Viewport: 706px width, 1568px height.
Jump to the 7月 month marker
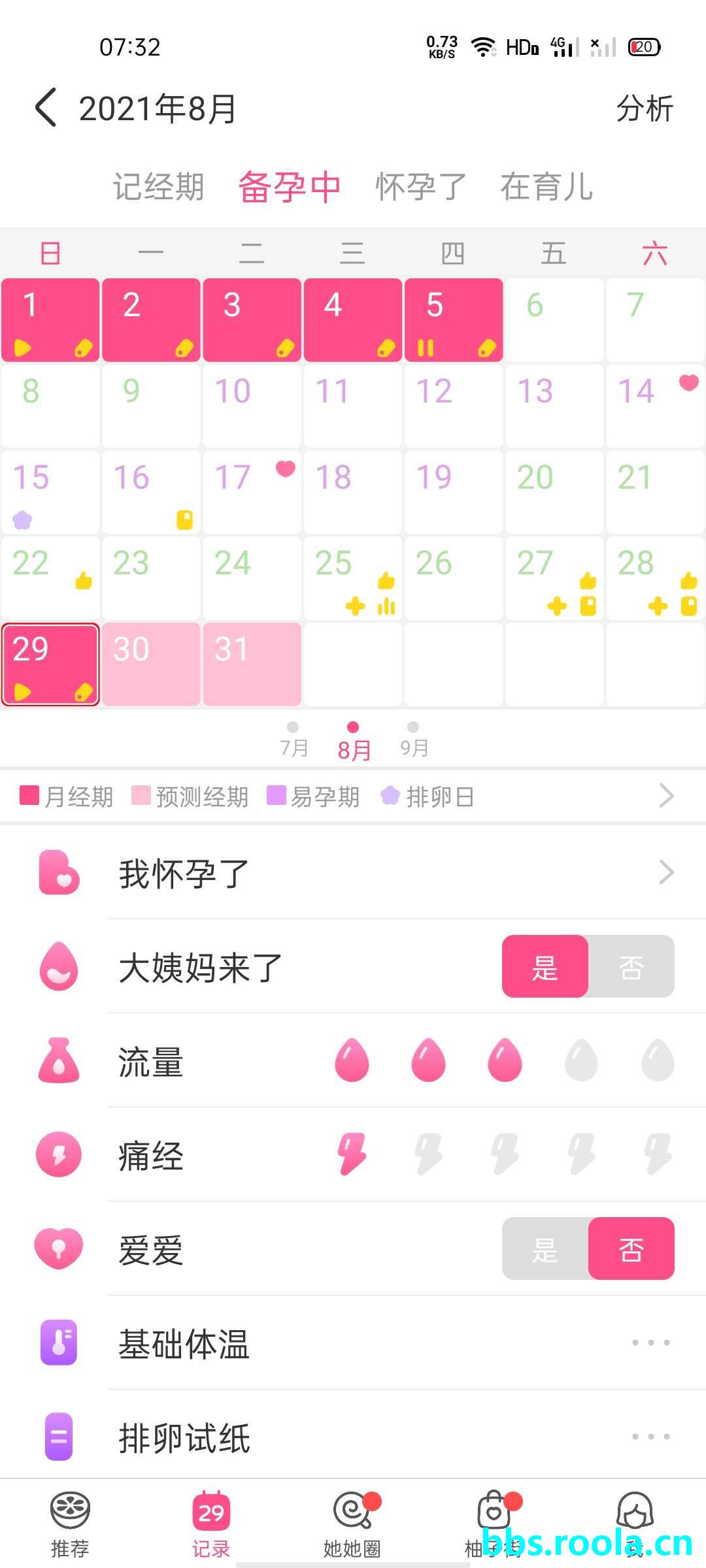[x=294, y=740]
